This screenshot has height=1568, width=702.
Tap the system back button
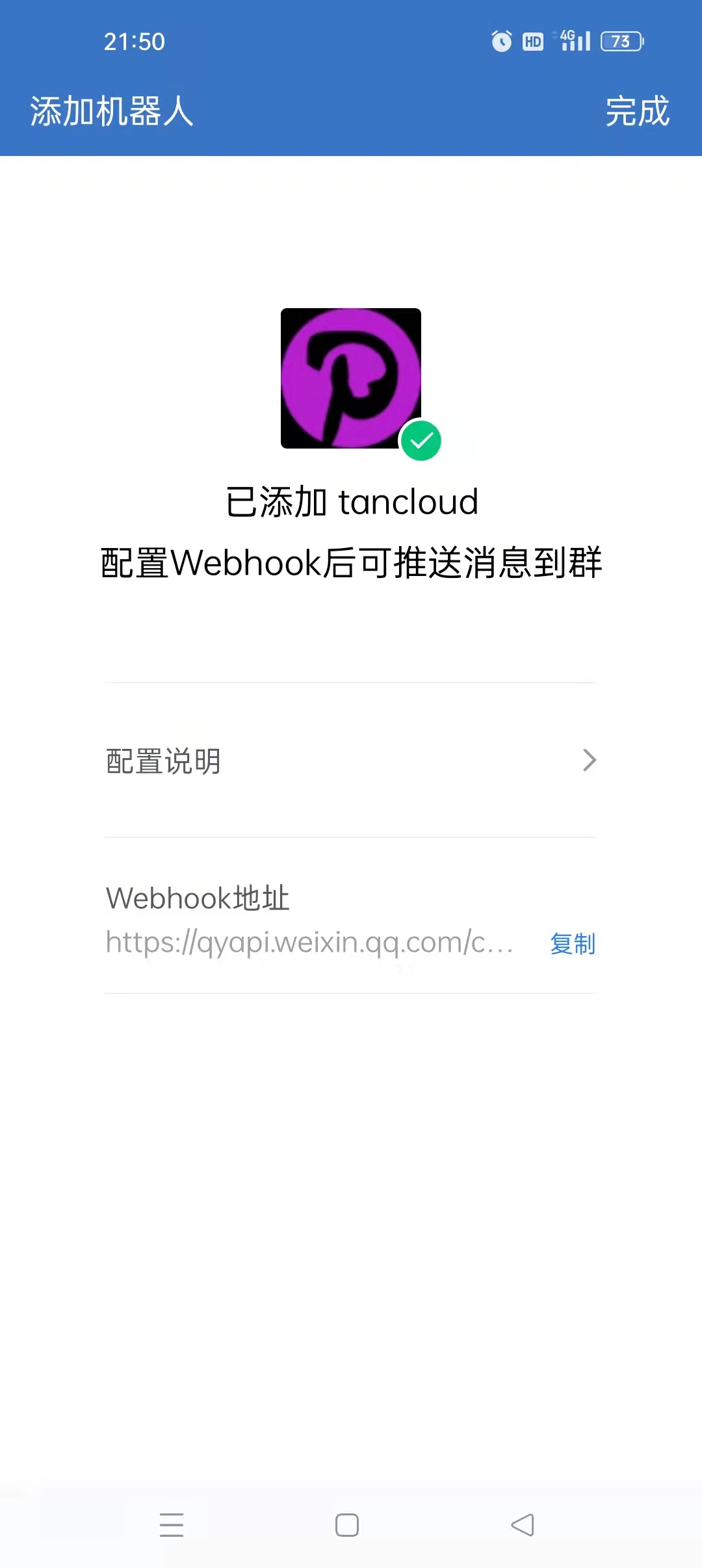pos(523,1524)
